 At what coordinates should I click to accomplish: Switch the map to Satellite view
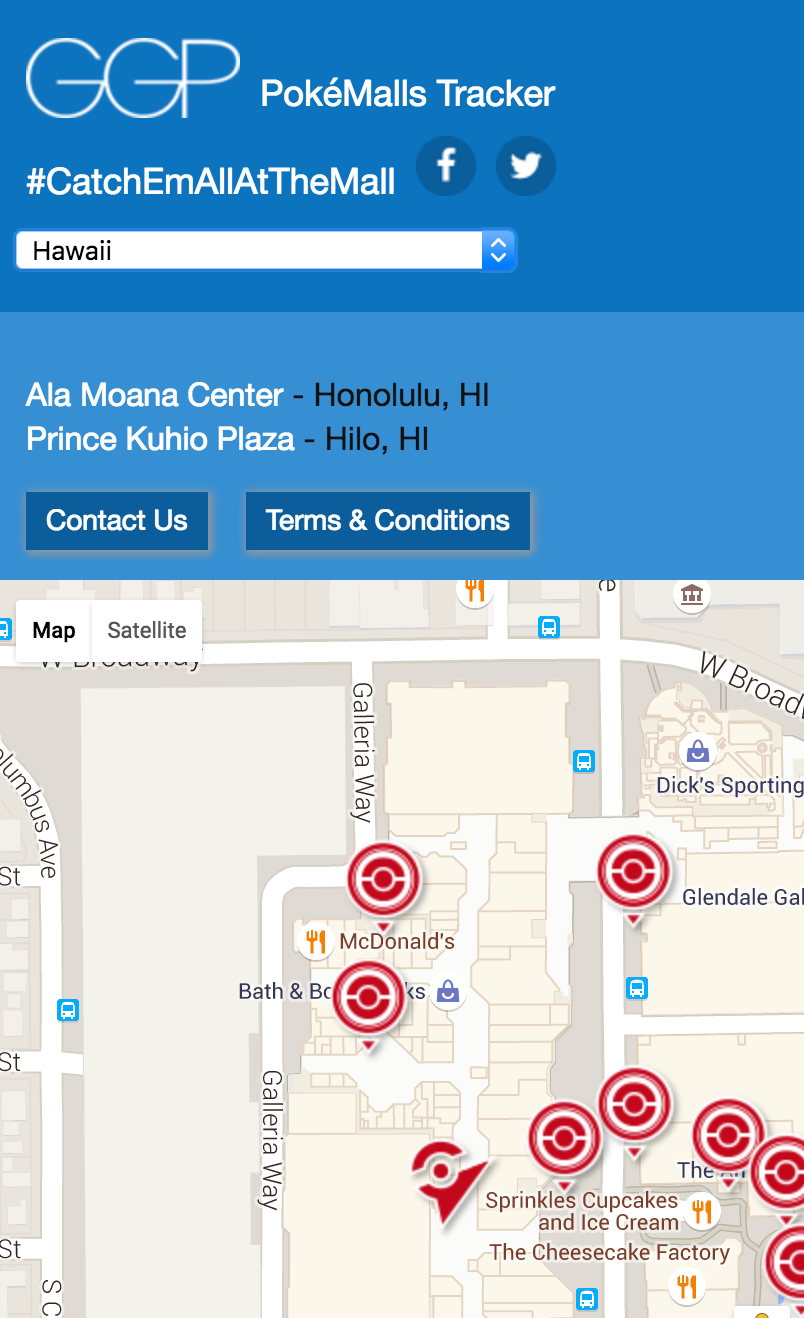147,630
